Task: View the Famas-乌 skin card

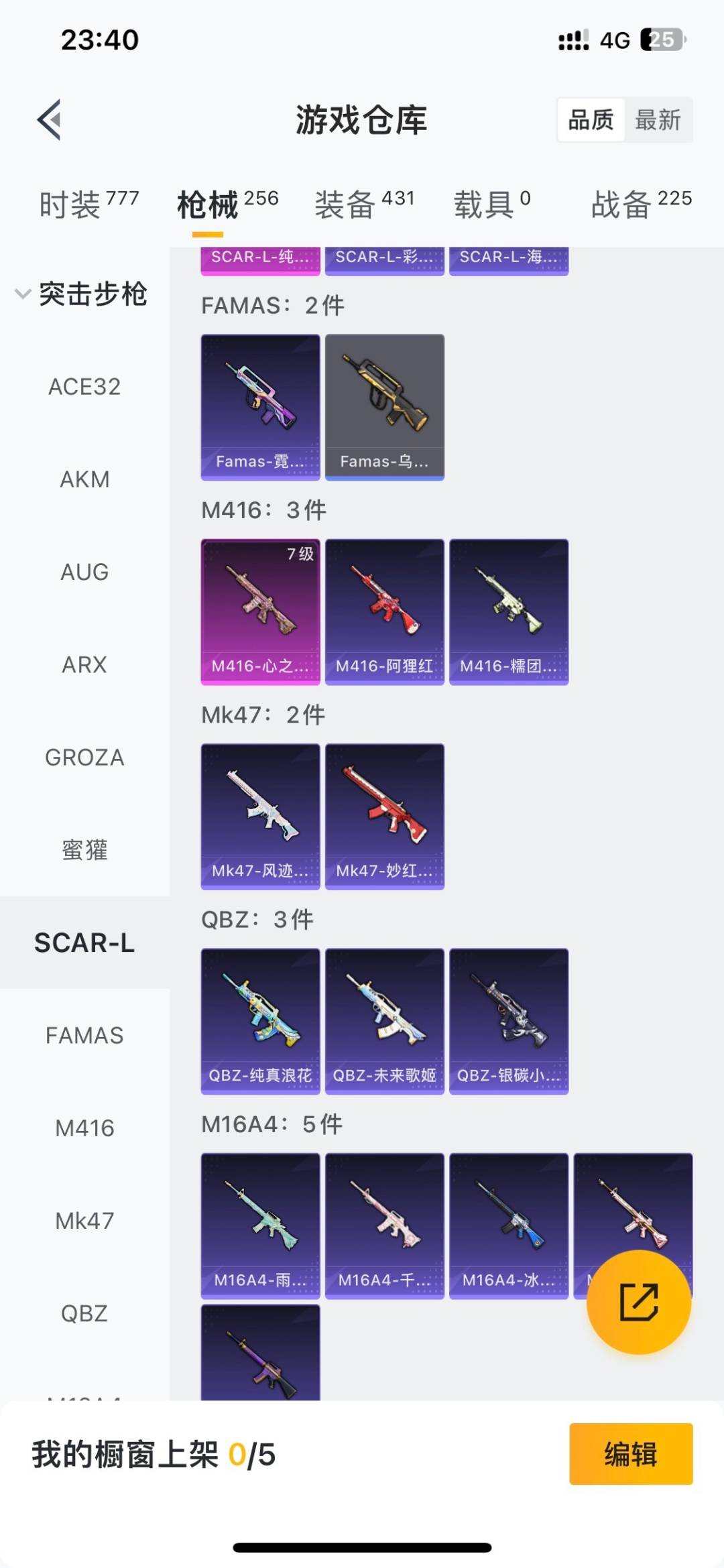Action: [384, 407]
